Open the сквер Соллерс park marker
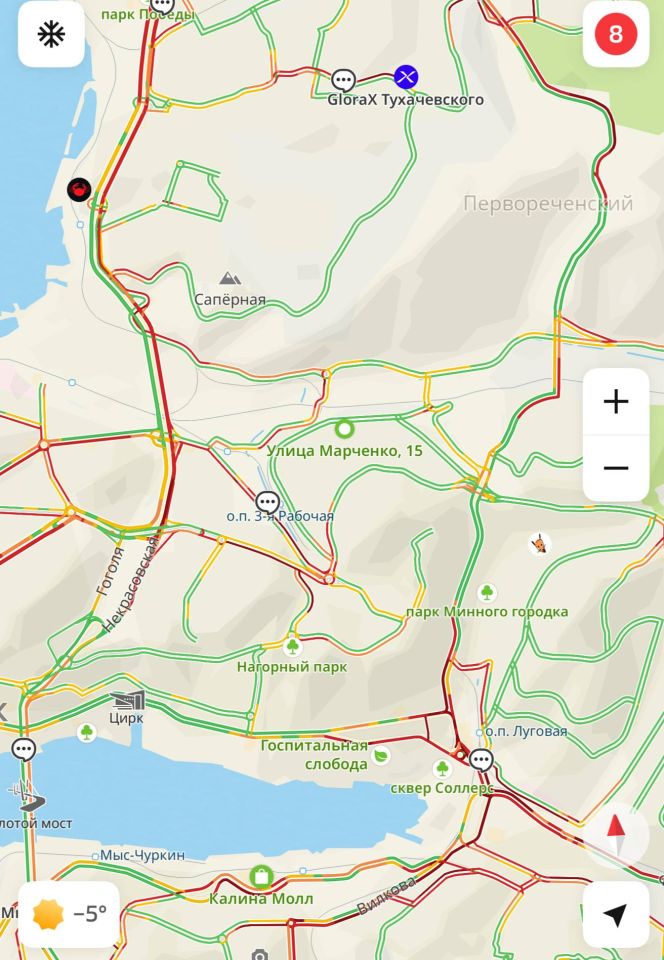The image size is (664, 960). 442,768
